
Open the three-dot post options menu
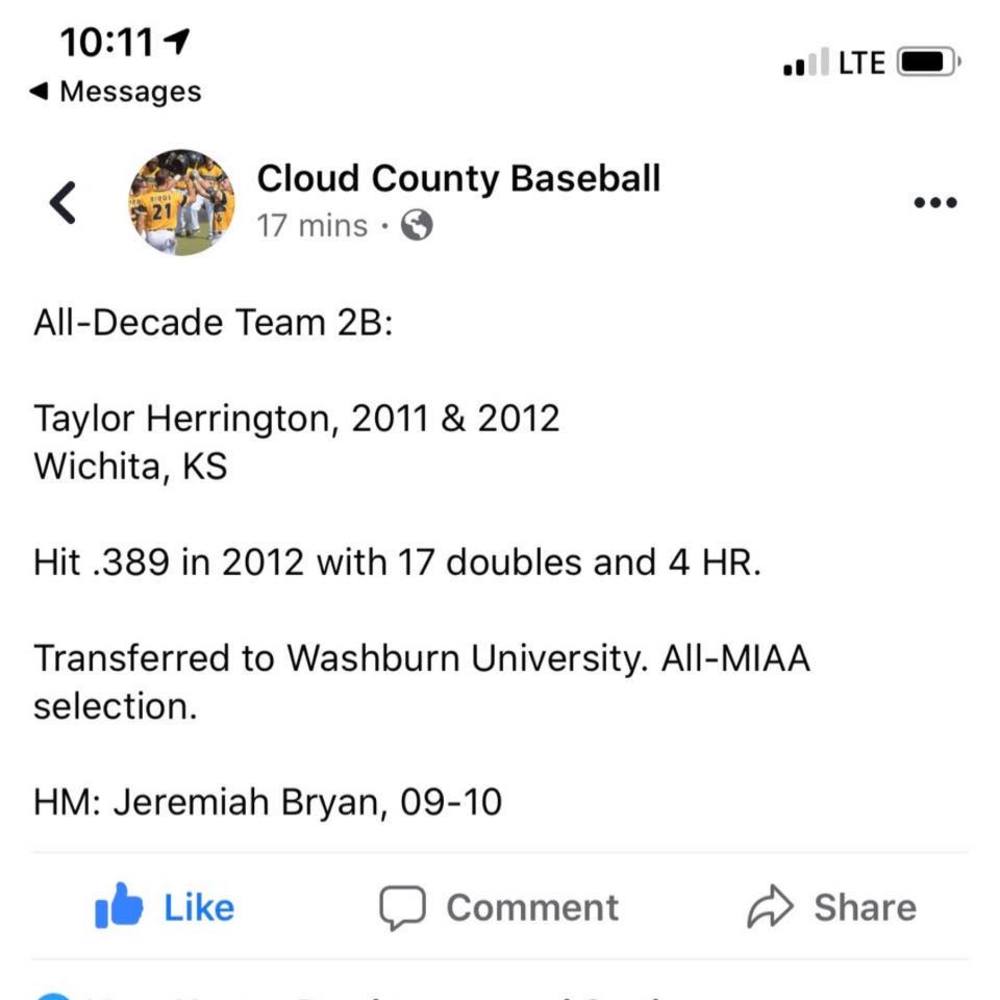point(936,203)
